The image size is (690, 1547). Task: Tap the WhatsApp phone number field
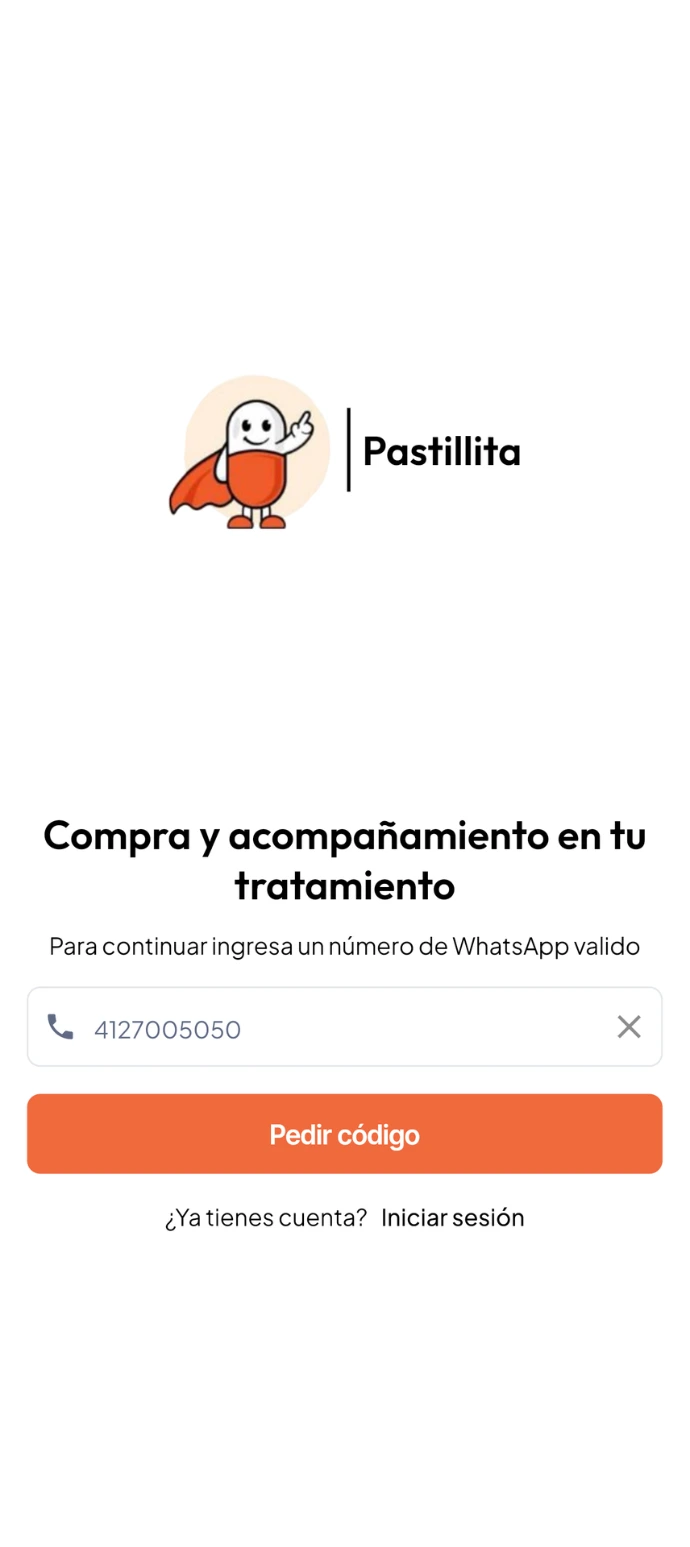point(340,1028)
